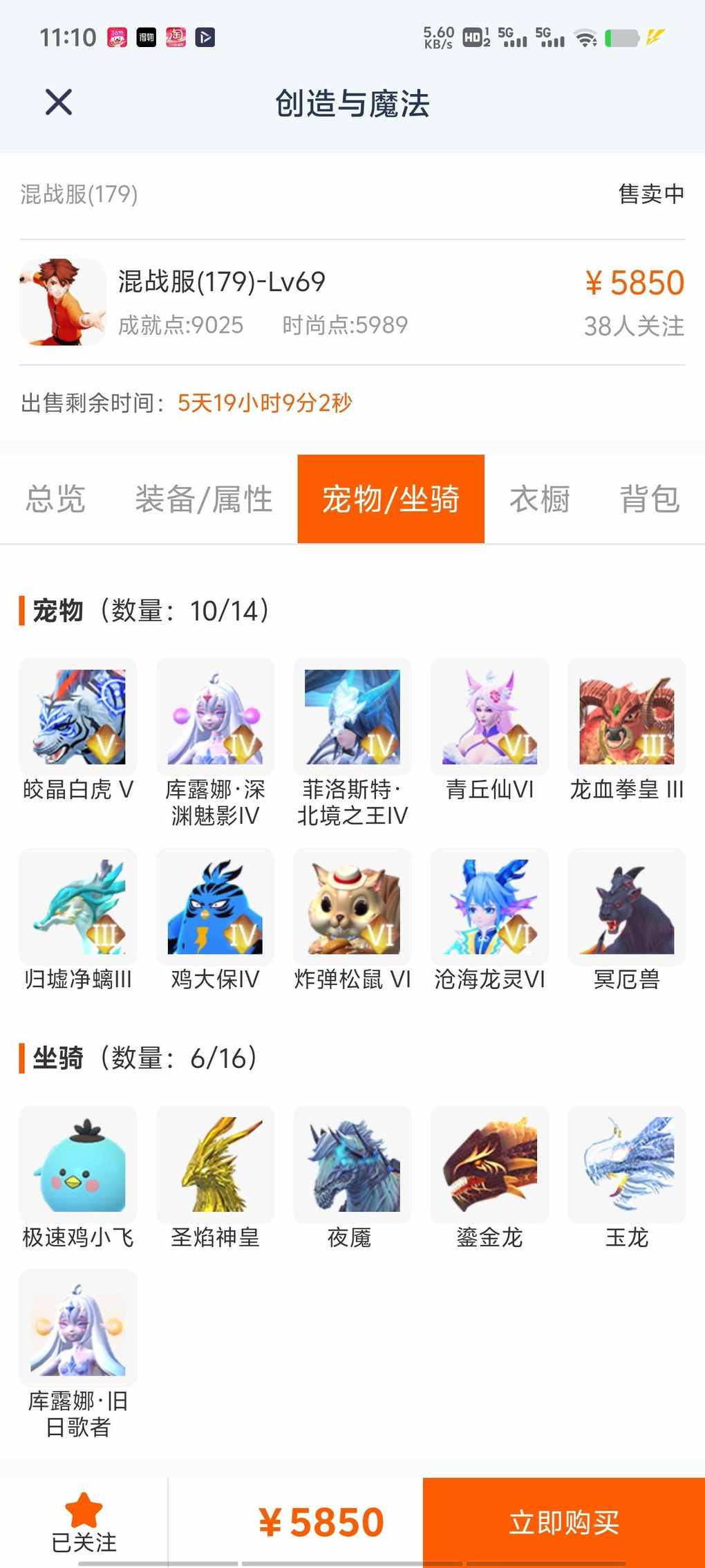This screenshot has width=705, height=1568.
Task: View the 皎晶白虎 V pet
Action: pos(78,730)
